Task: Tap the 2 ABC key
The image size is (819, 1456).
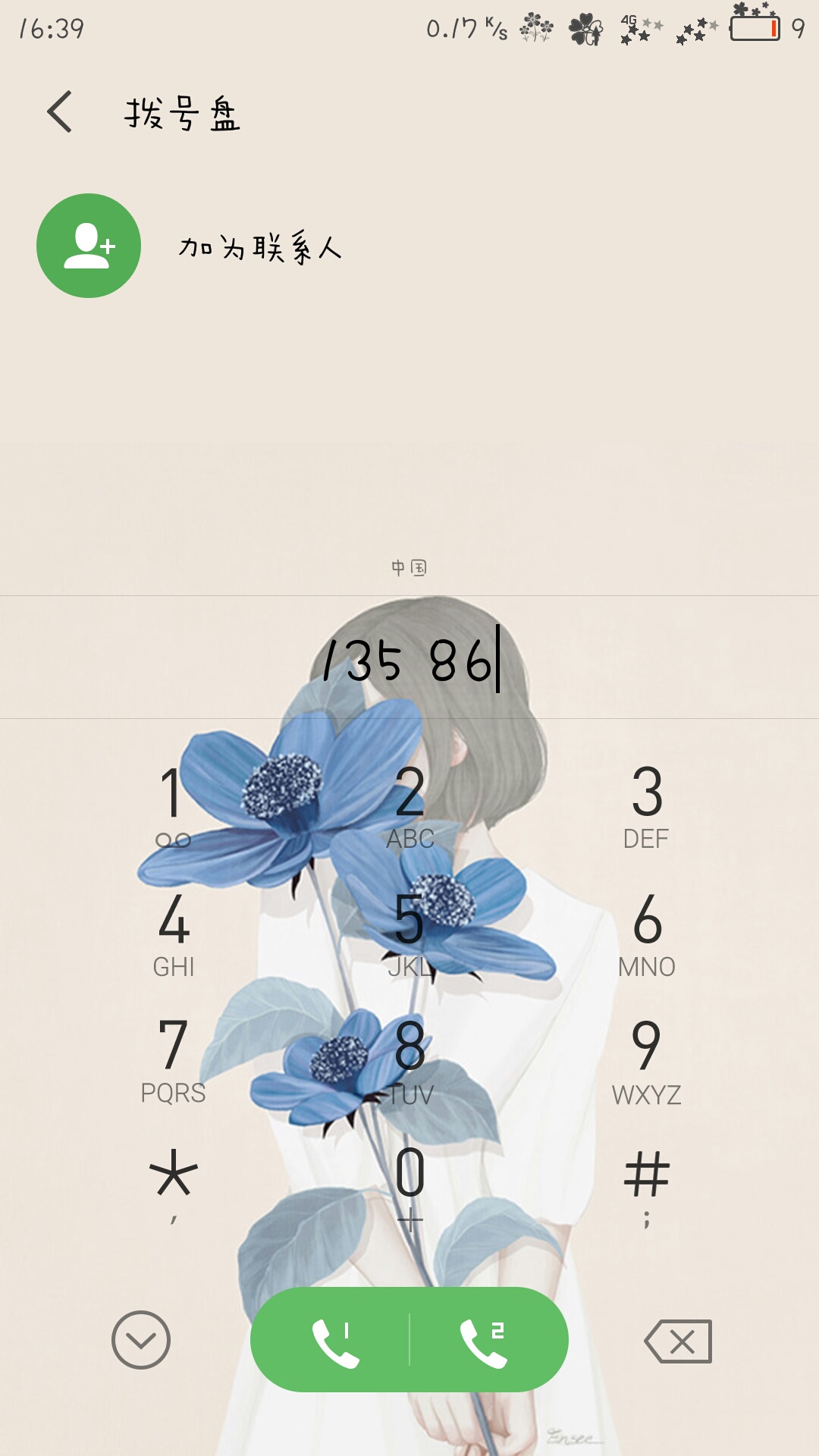Action: [x=409, y=805]
